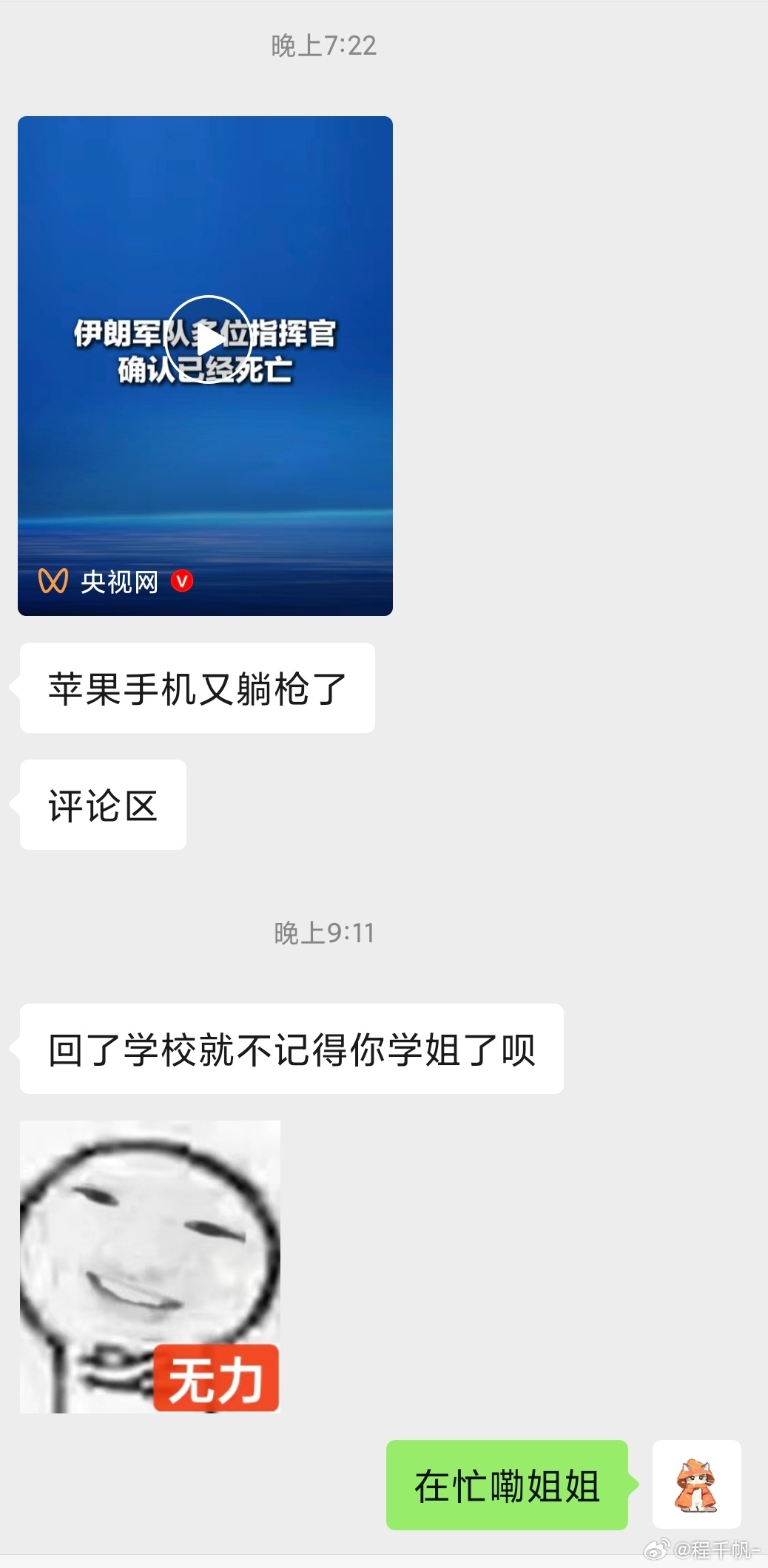768x1568 pixels.
Task: Tap the 评论区 chat bubble
Action: pos(102,805)
